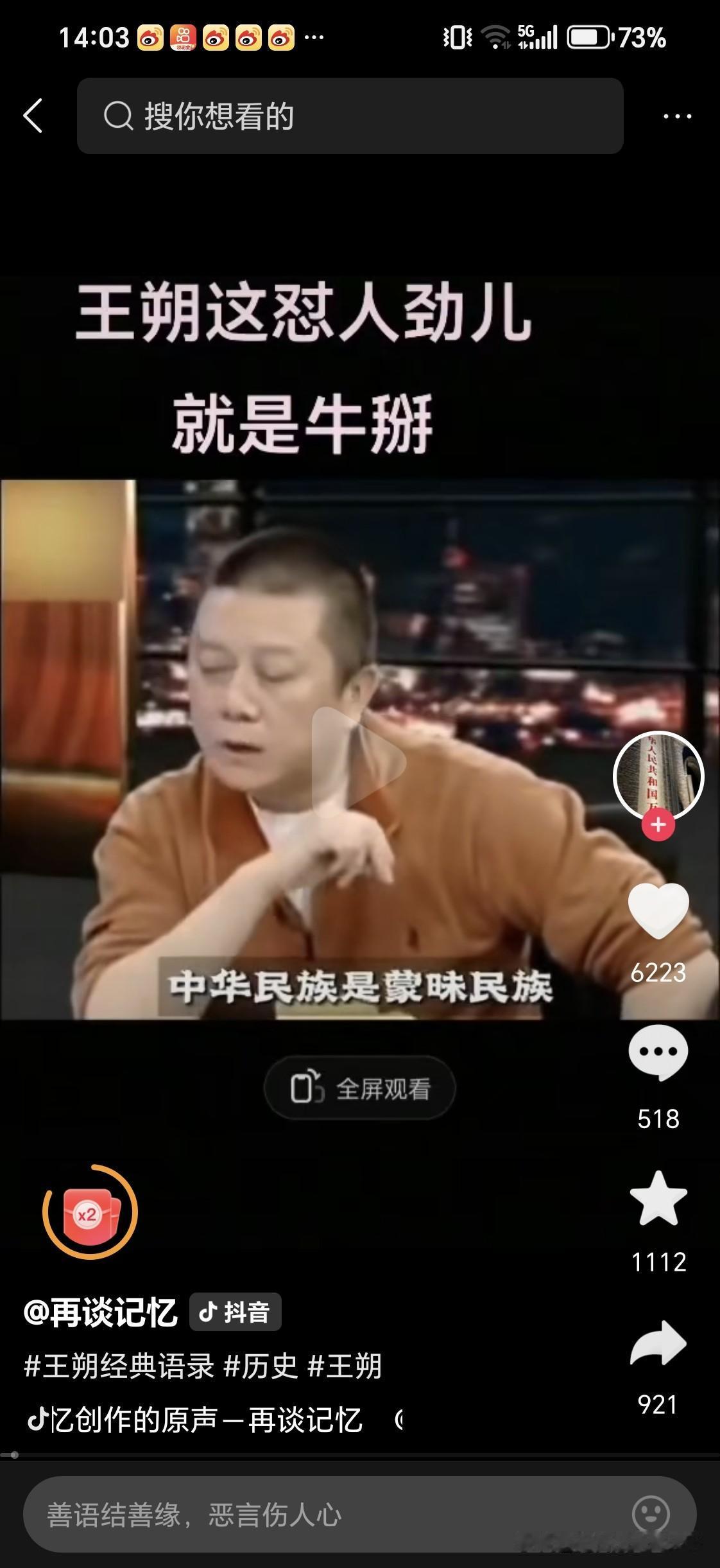Open the search magnifier in the search bar
This screenshot has width=720, height=1568.
(118, 117)
